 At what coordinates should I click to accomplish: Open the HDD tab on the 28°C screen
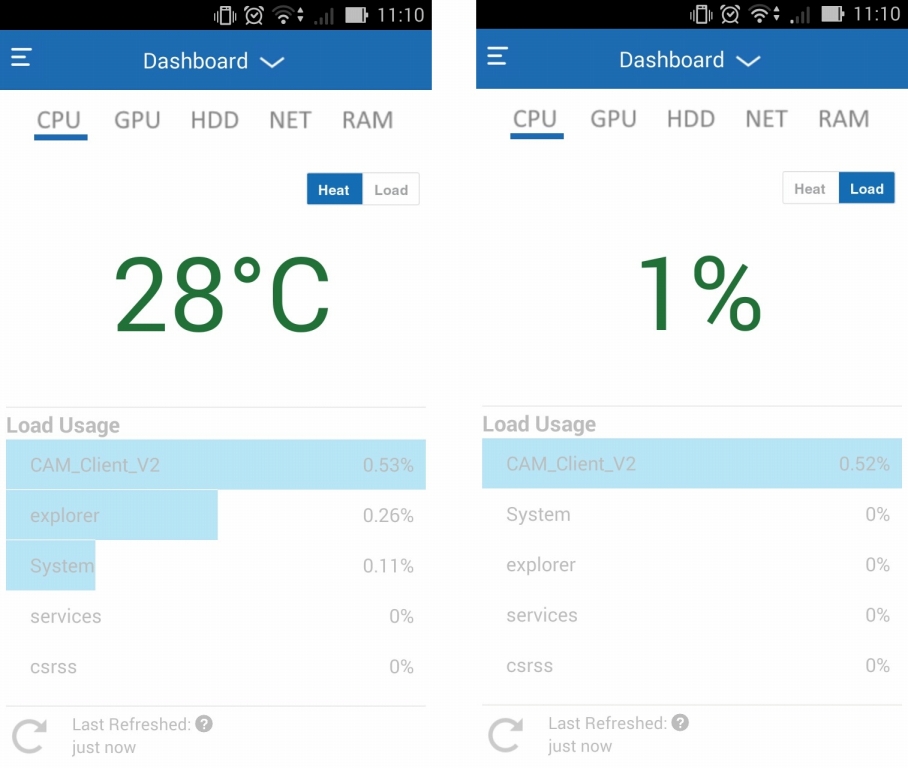[215, 120]
